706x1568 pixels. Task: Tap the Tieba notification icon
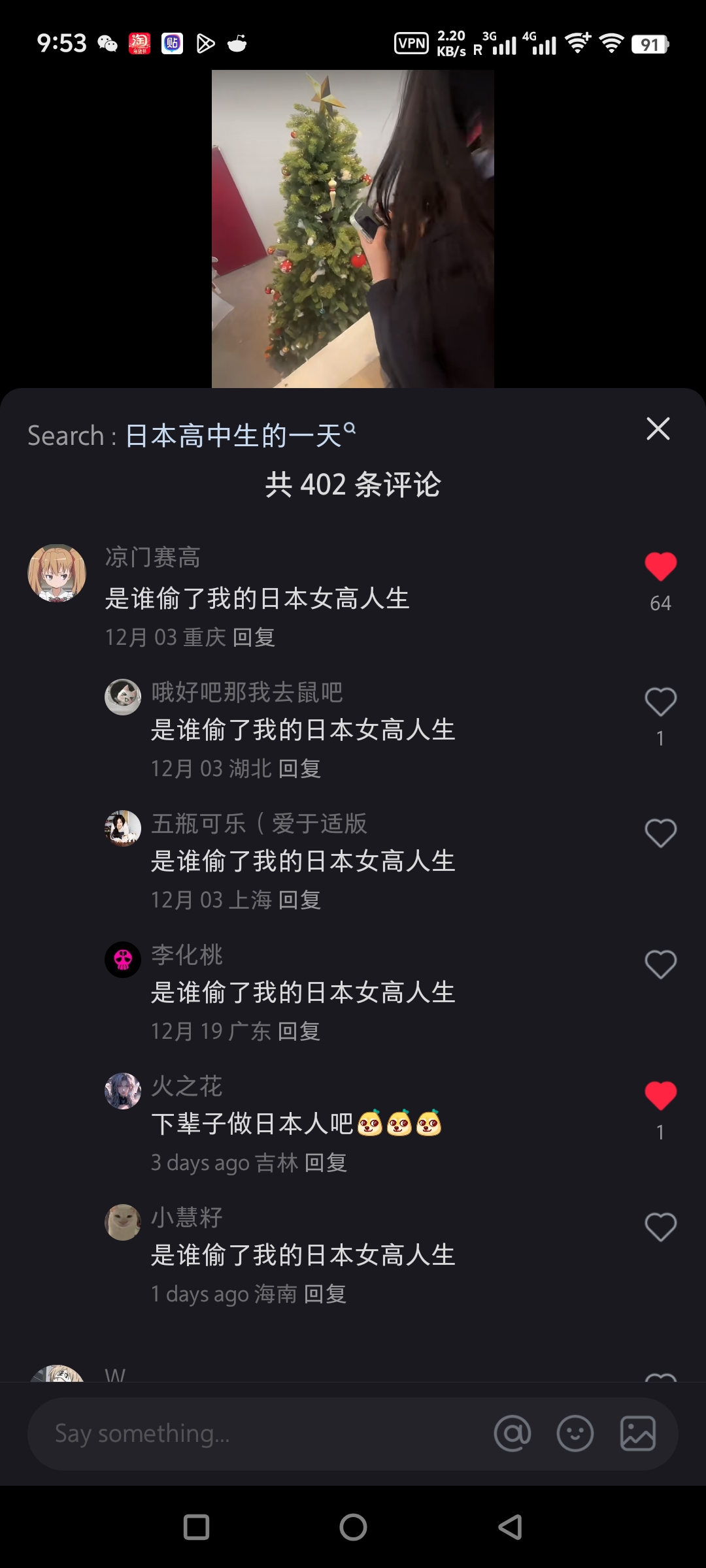[171, 42]
